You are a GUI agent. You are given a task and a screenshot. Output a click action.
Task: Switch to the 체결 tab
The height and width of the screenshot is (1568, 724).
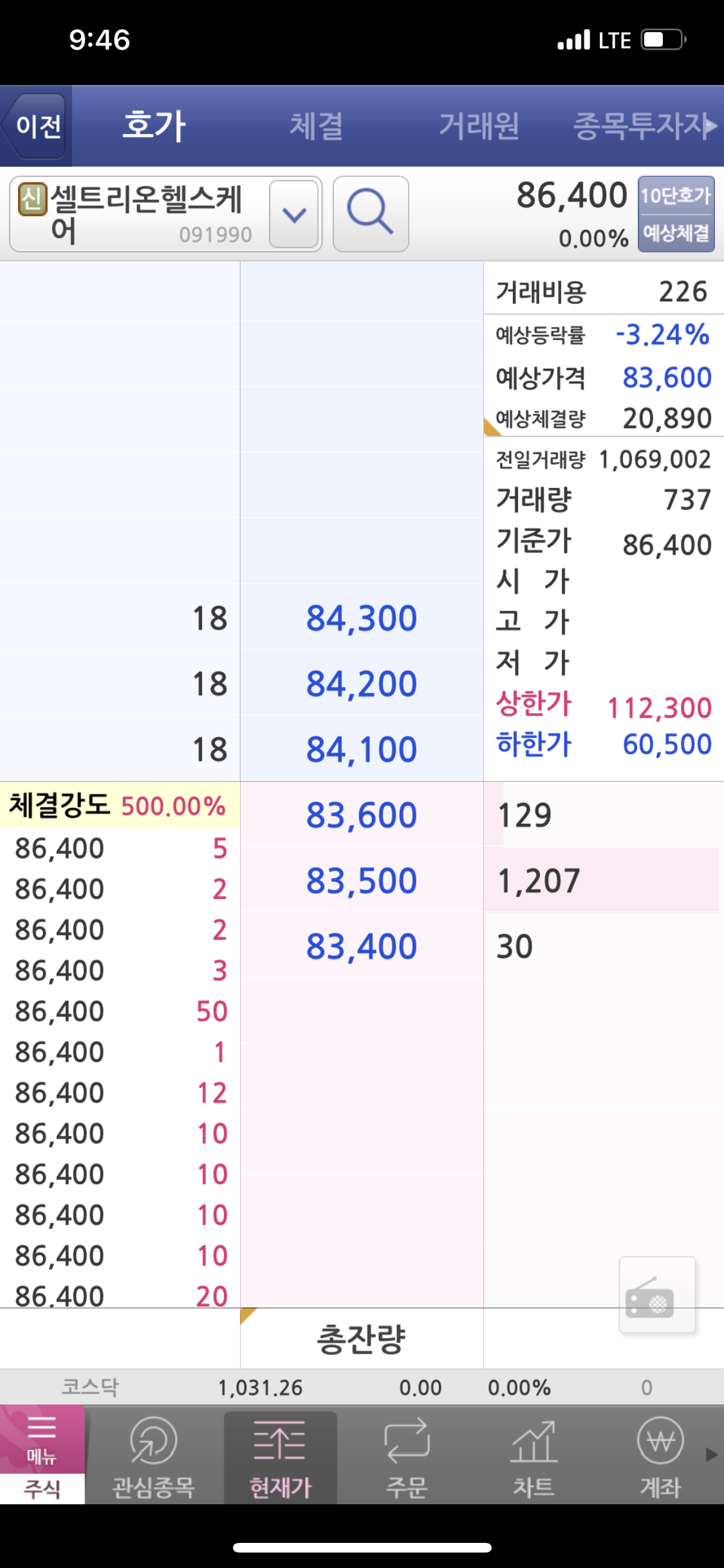[x=315, y=126]
